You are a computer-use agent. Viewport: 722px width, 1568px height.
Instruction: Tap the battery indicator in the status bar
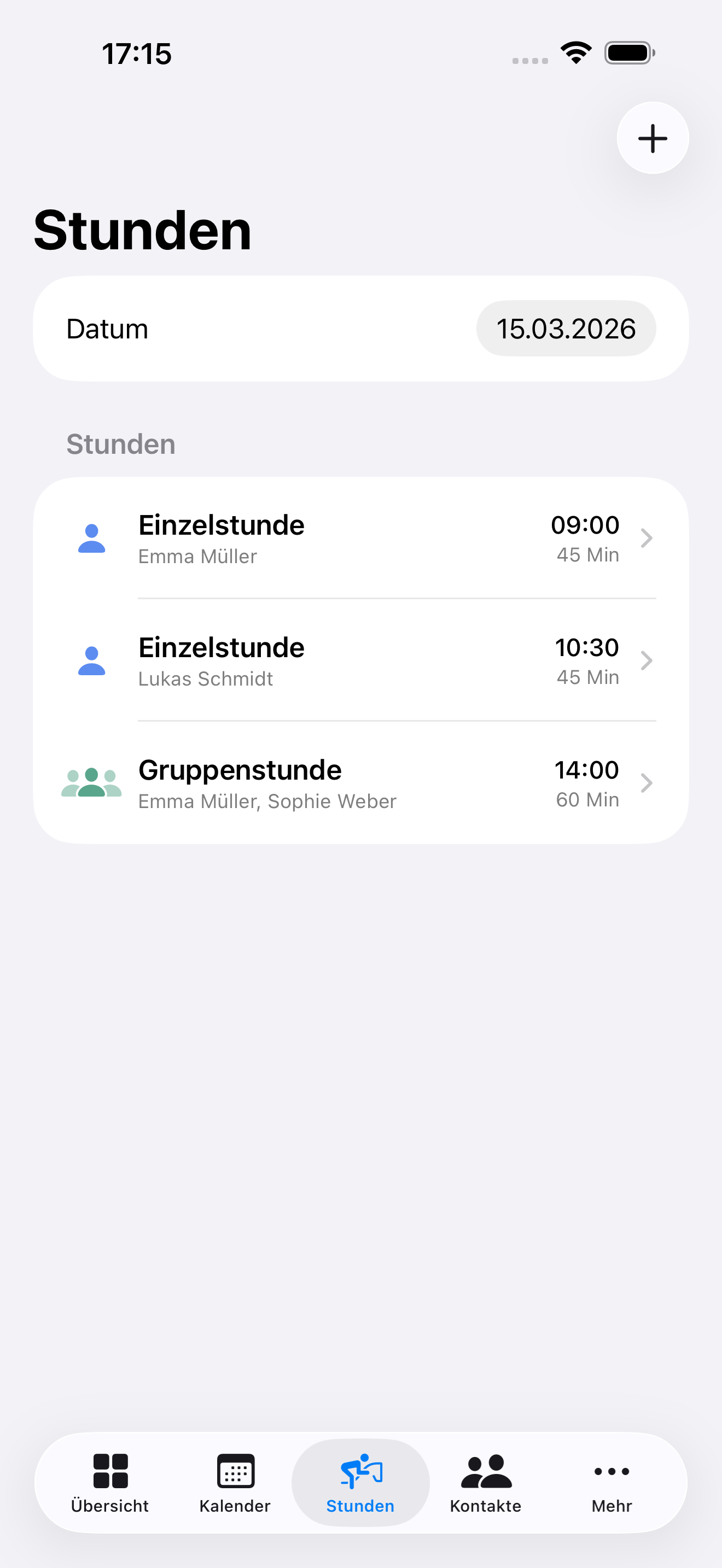pyautogui.click(x=628, y=53)
